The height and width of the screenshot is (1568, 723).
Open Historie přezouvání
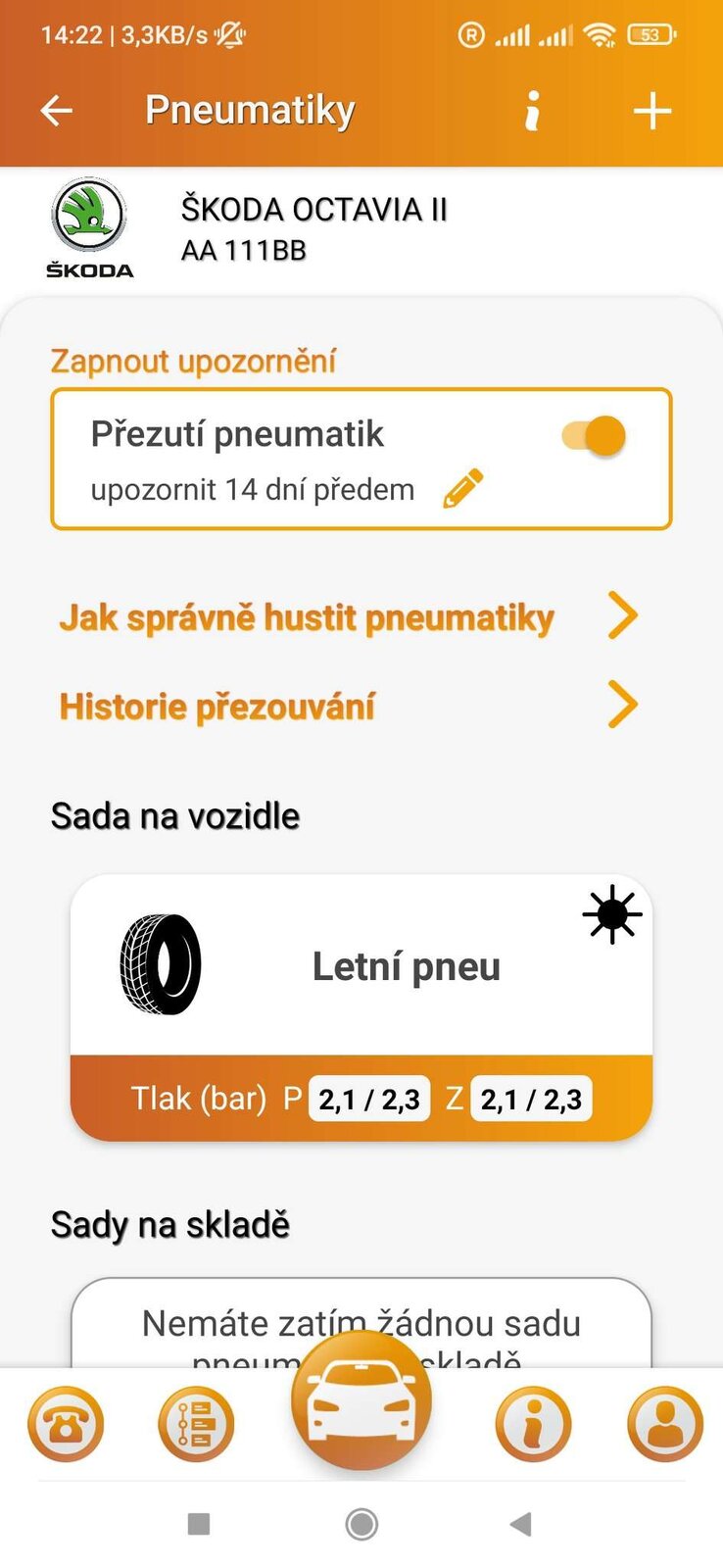(348, 706)
